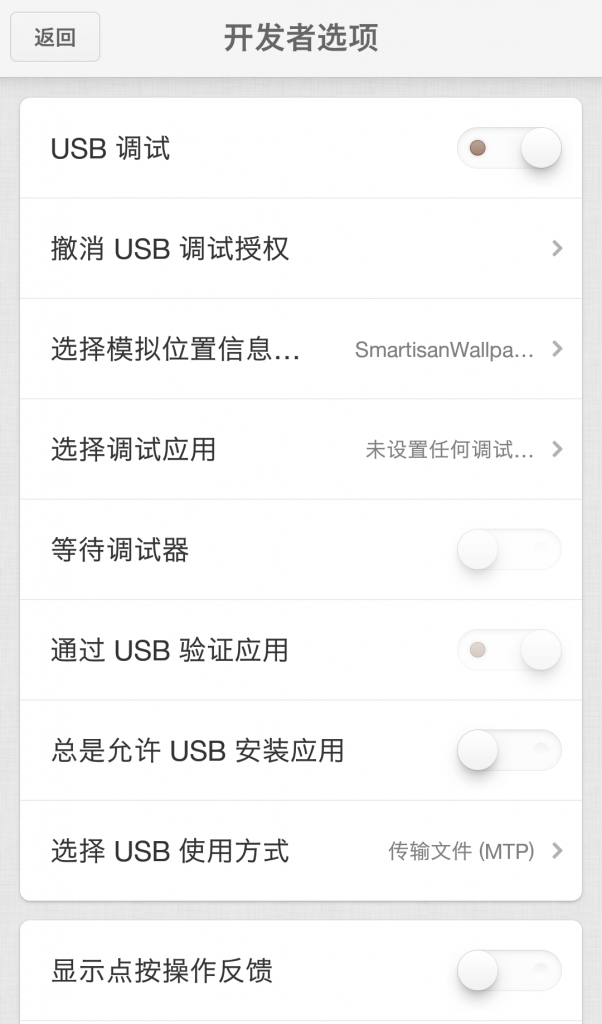Turn off the USB 调试 switch

509,149
